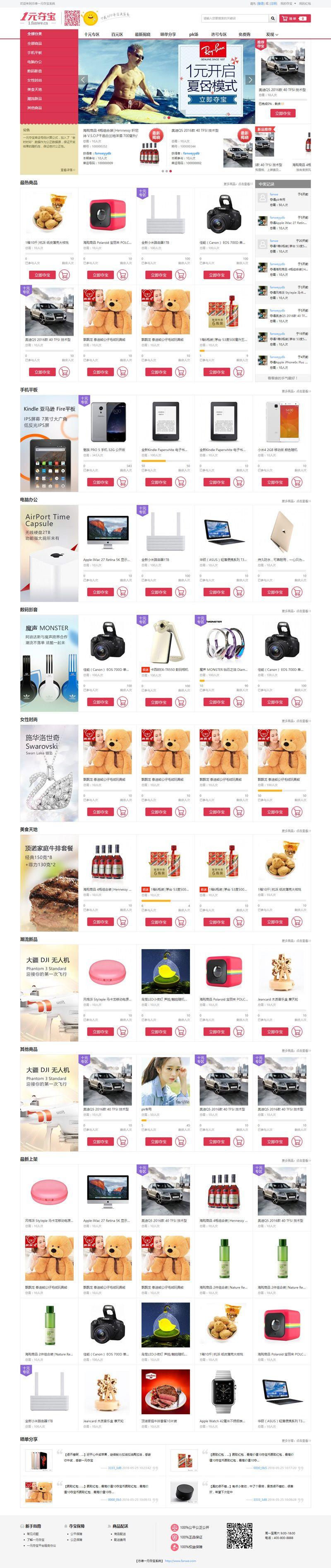Tap 立即夺宝 under the recommended Audi Q5
Image resolution: width=331 pixels, height=1568 pixels.
pos(282,113)
